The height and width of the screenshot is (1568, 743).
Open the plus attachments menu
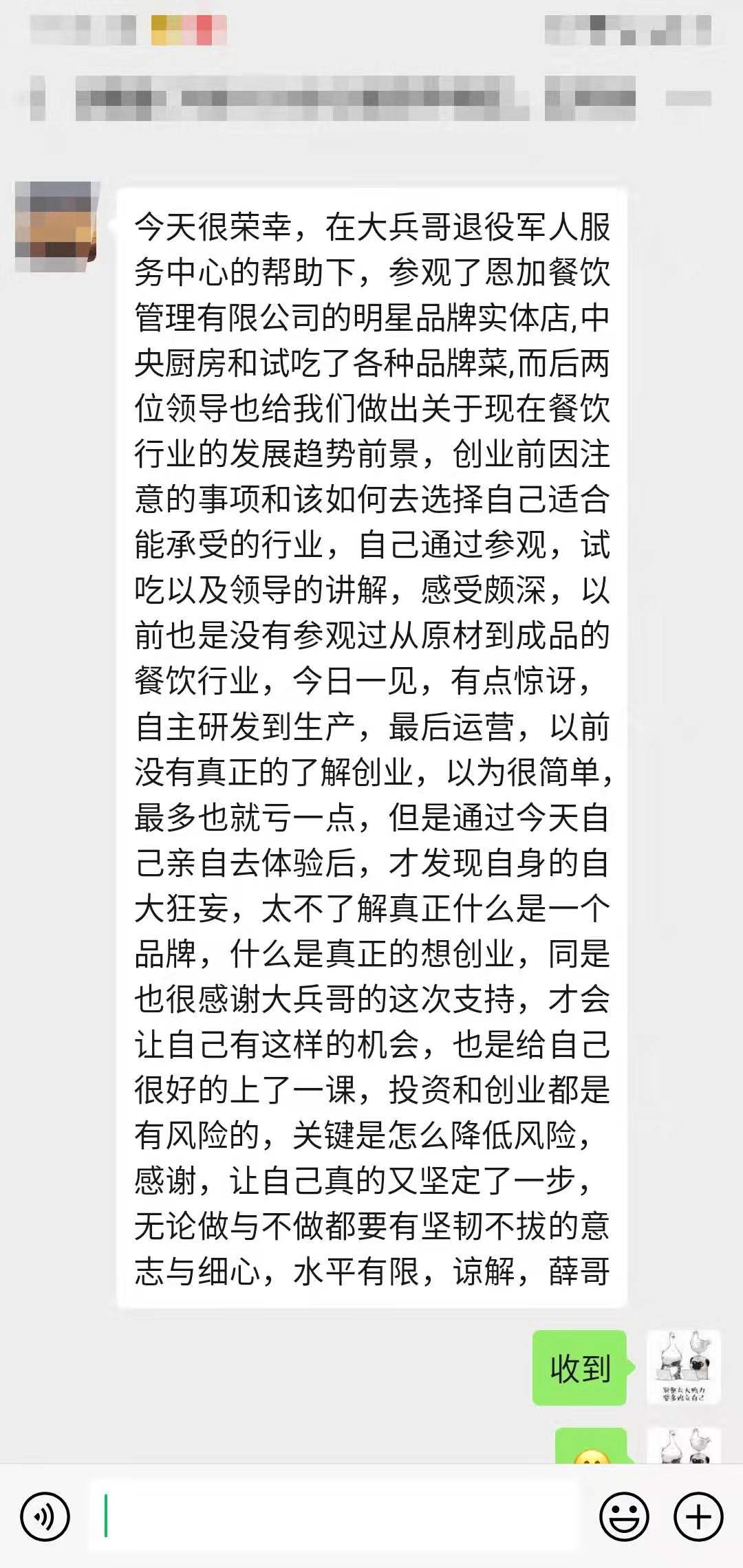[x=698, y=1516]
